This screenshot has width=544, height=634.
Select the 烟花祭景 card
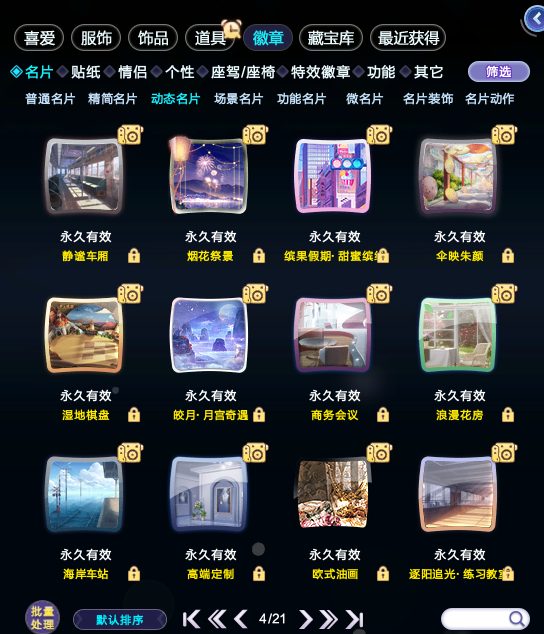point(209,176)
